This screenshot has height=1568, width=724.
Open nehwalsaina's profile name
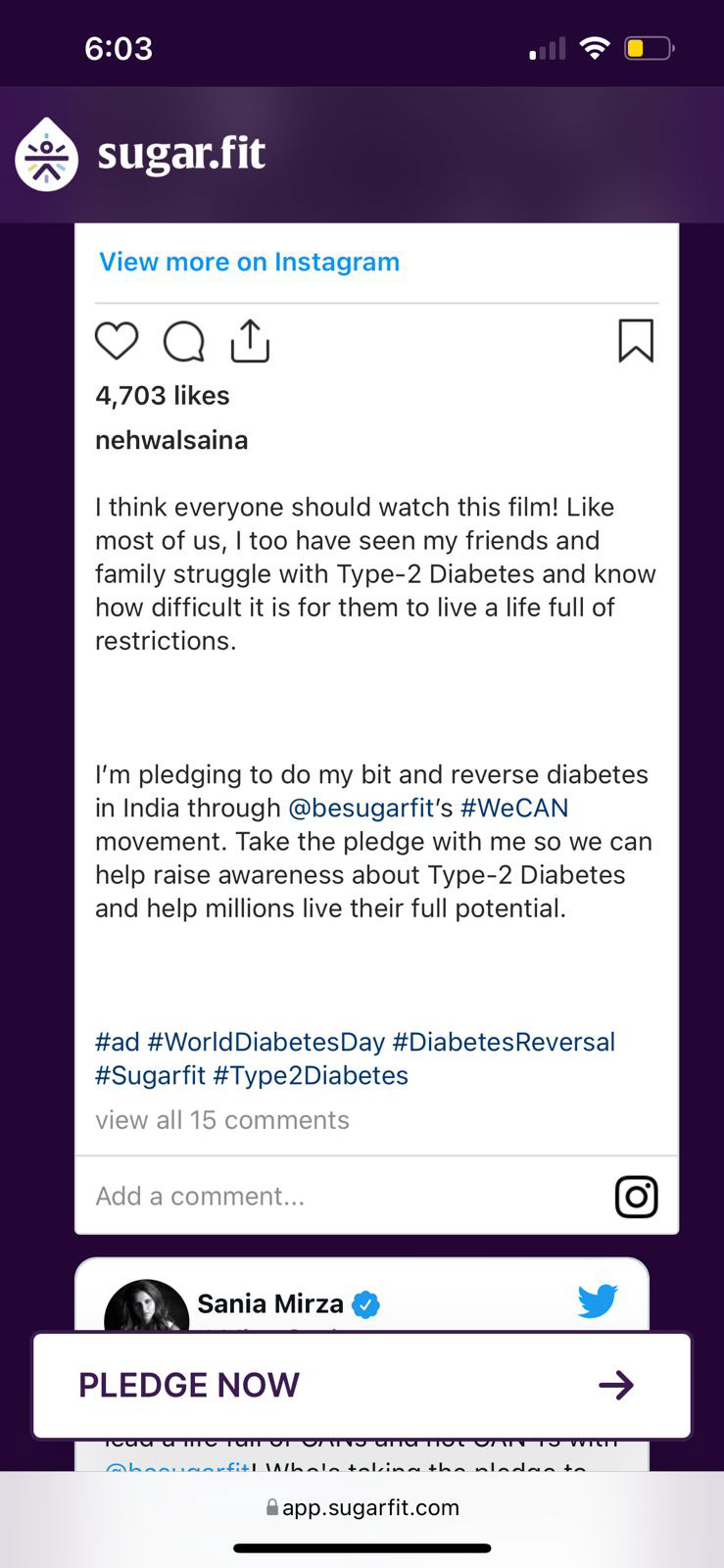(171, 440)
